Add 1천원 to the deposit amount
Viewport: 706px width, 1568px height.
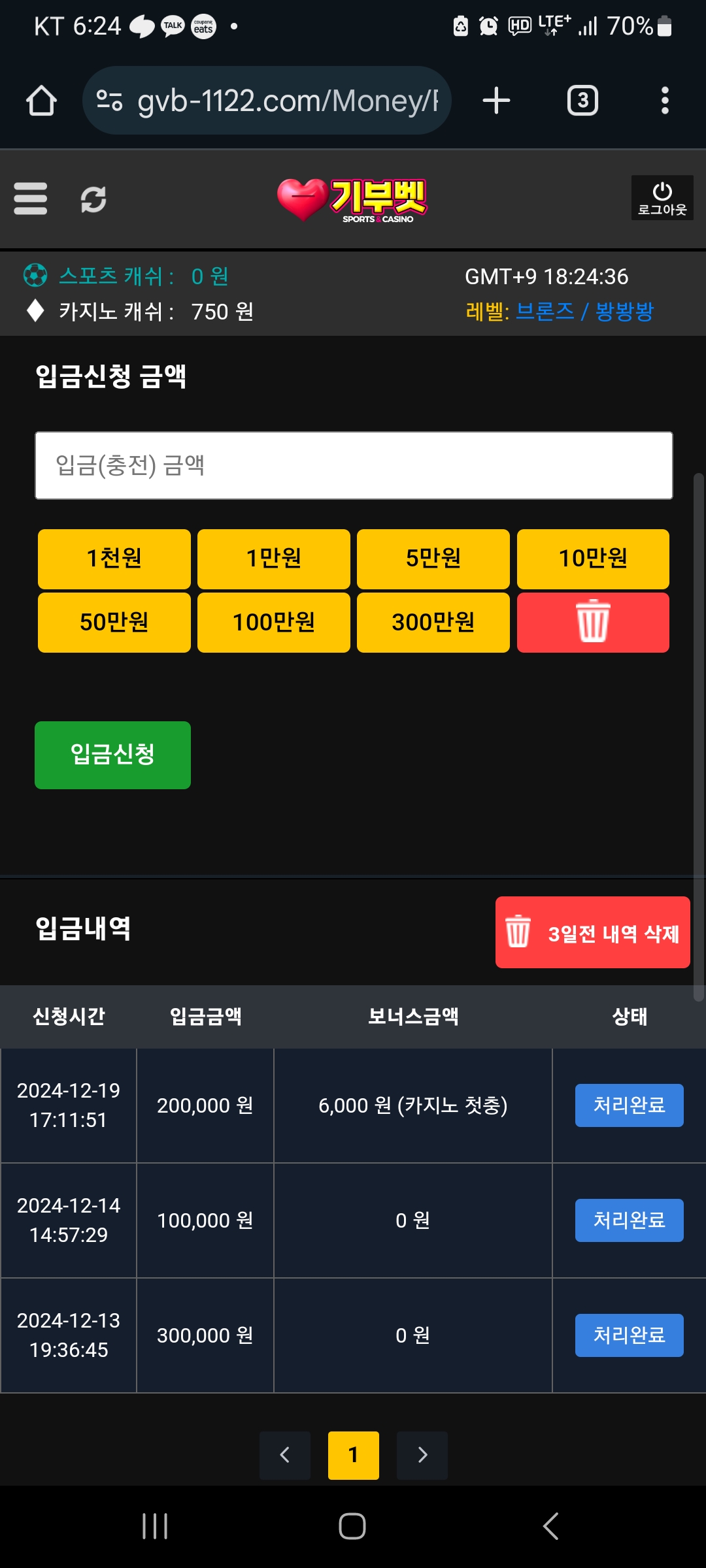(114, 559)
